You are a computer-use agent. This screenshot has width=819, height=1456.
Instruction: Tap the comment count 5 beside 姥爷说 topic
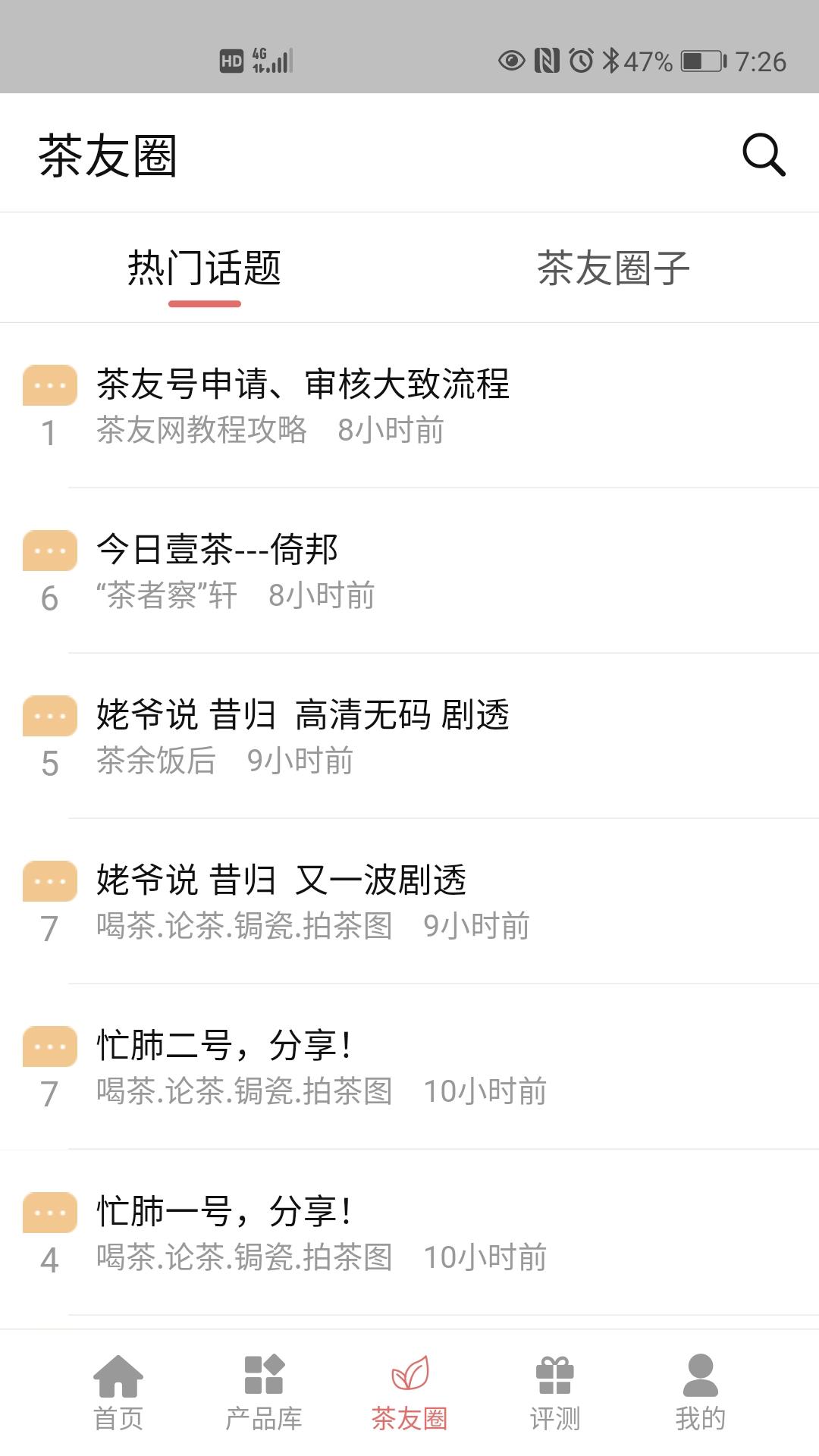tap(49, 764)
